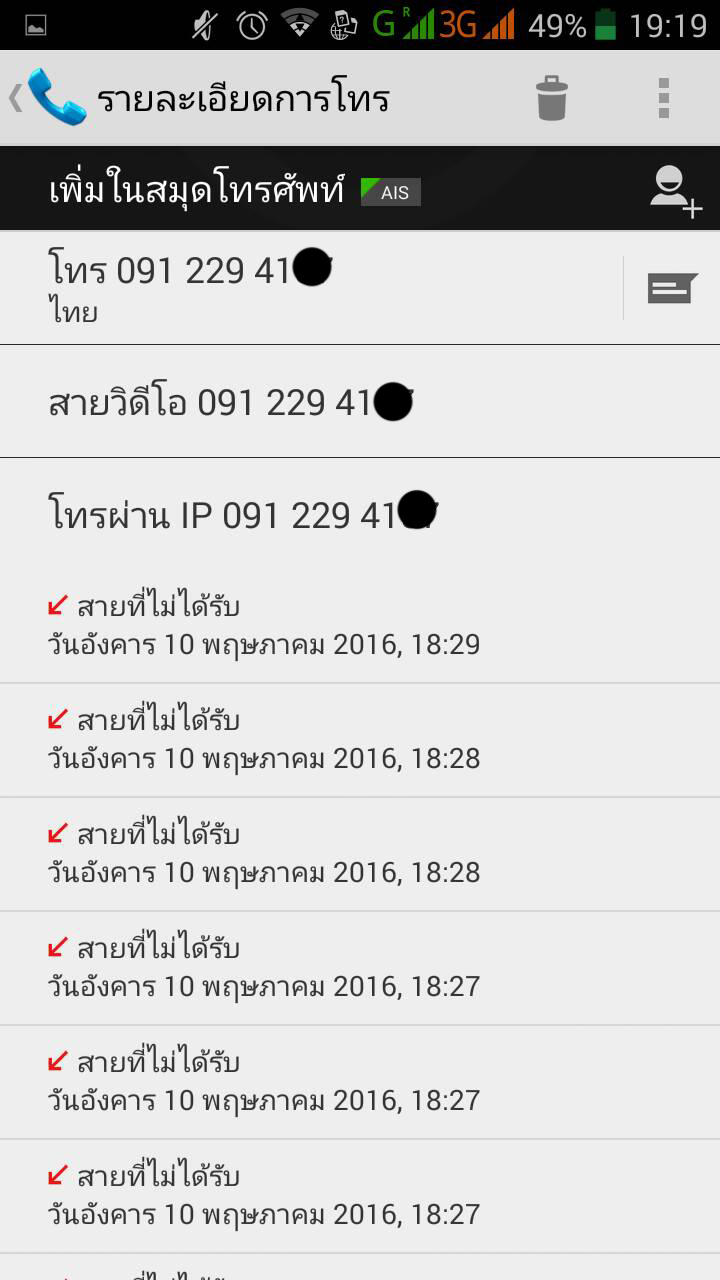Send a text message to this number

[672, 288]
